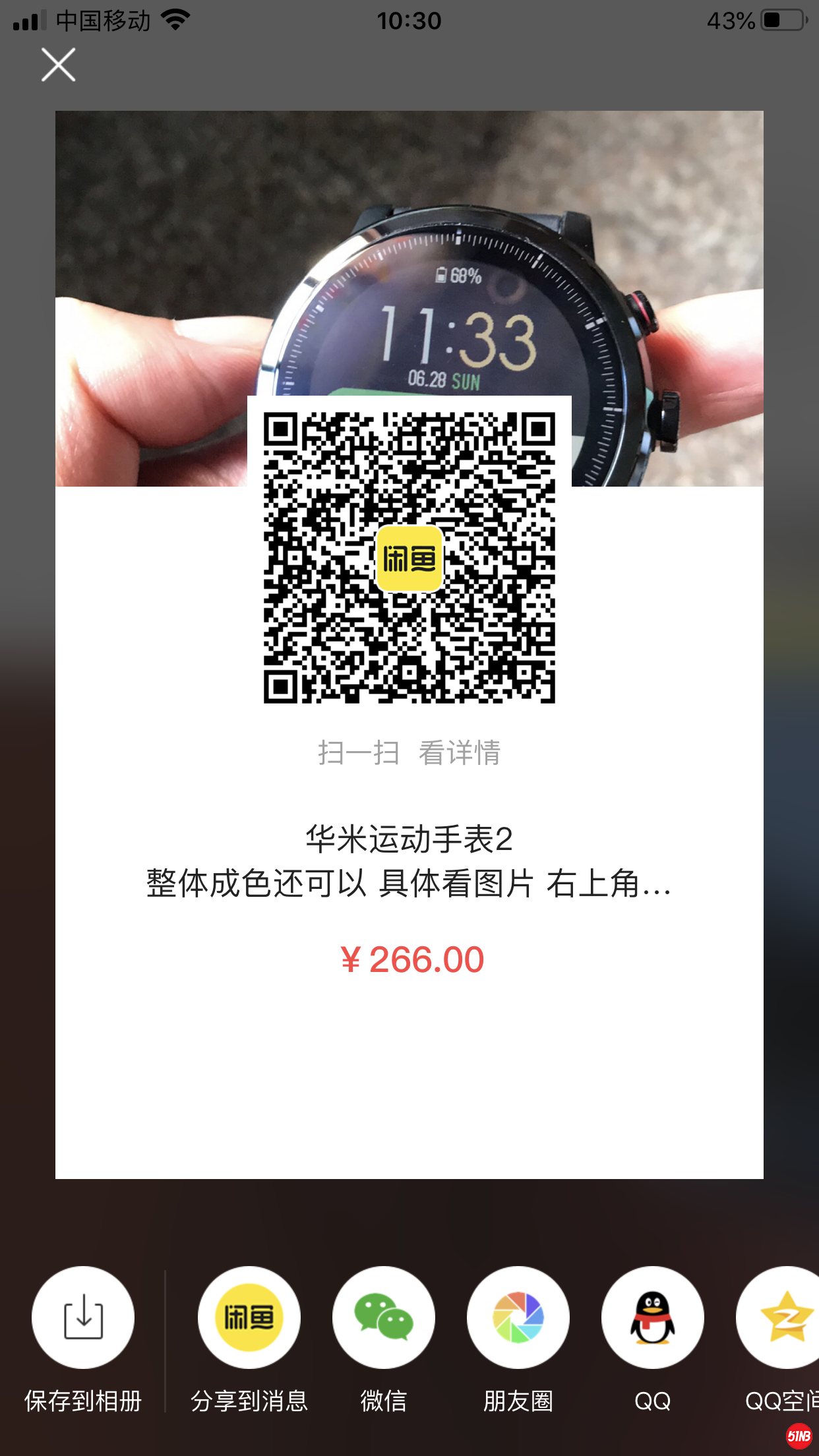Share to Xianyu messages

tap(249, 1318)
